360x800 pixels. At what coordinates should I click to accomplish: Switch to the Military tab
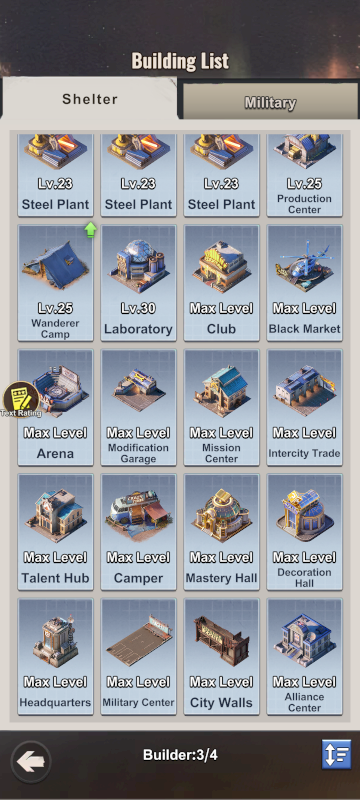pyautogui.click(x=270, y=102)
